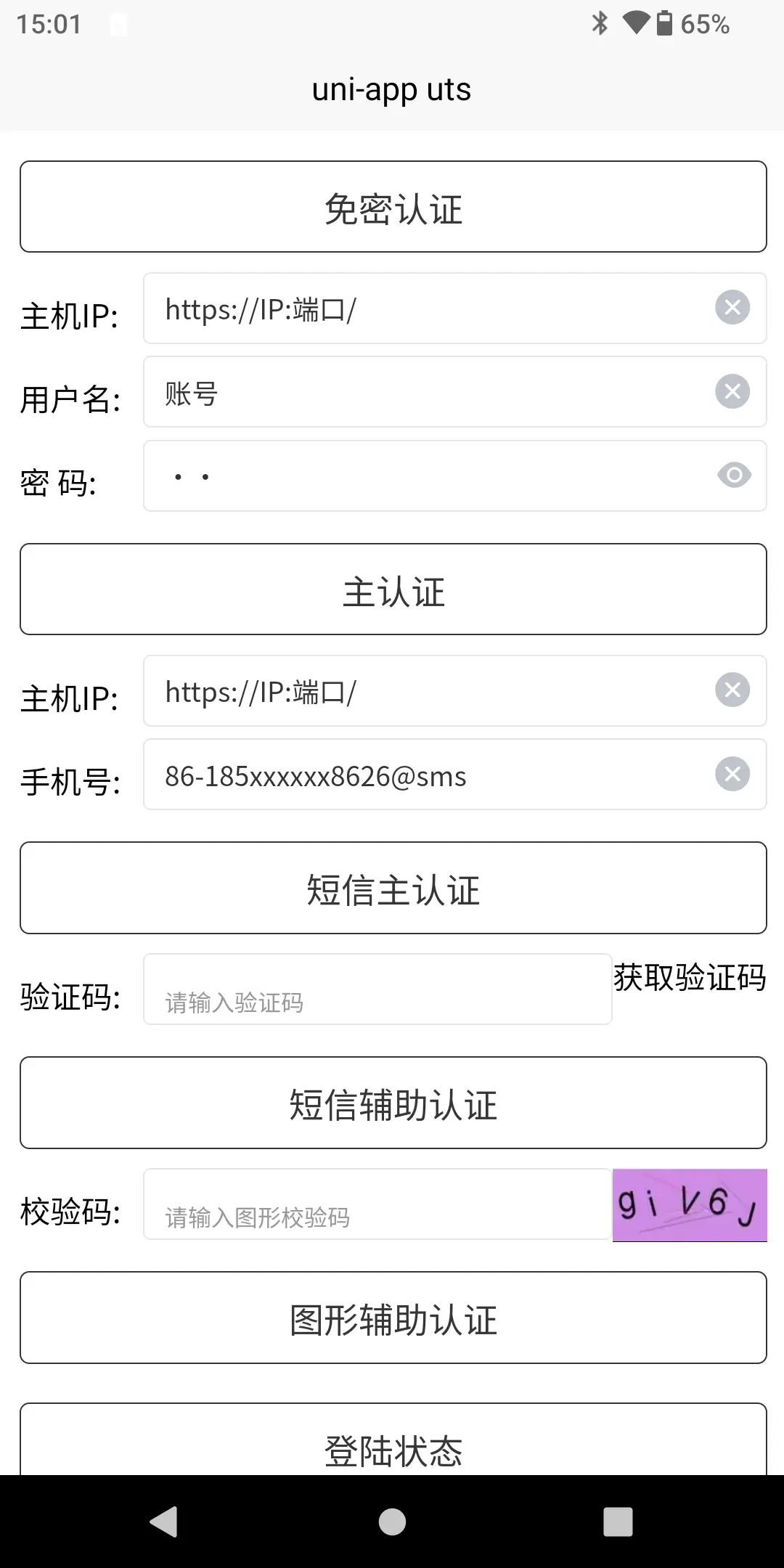This screenshot has height=1568, width=784.
Task: Clear the 用户名 field text
Action: [732, 392]
